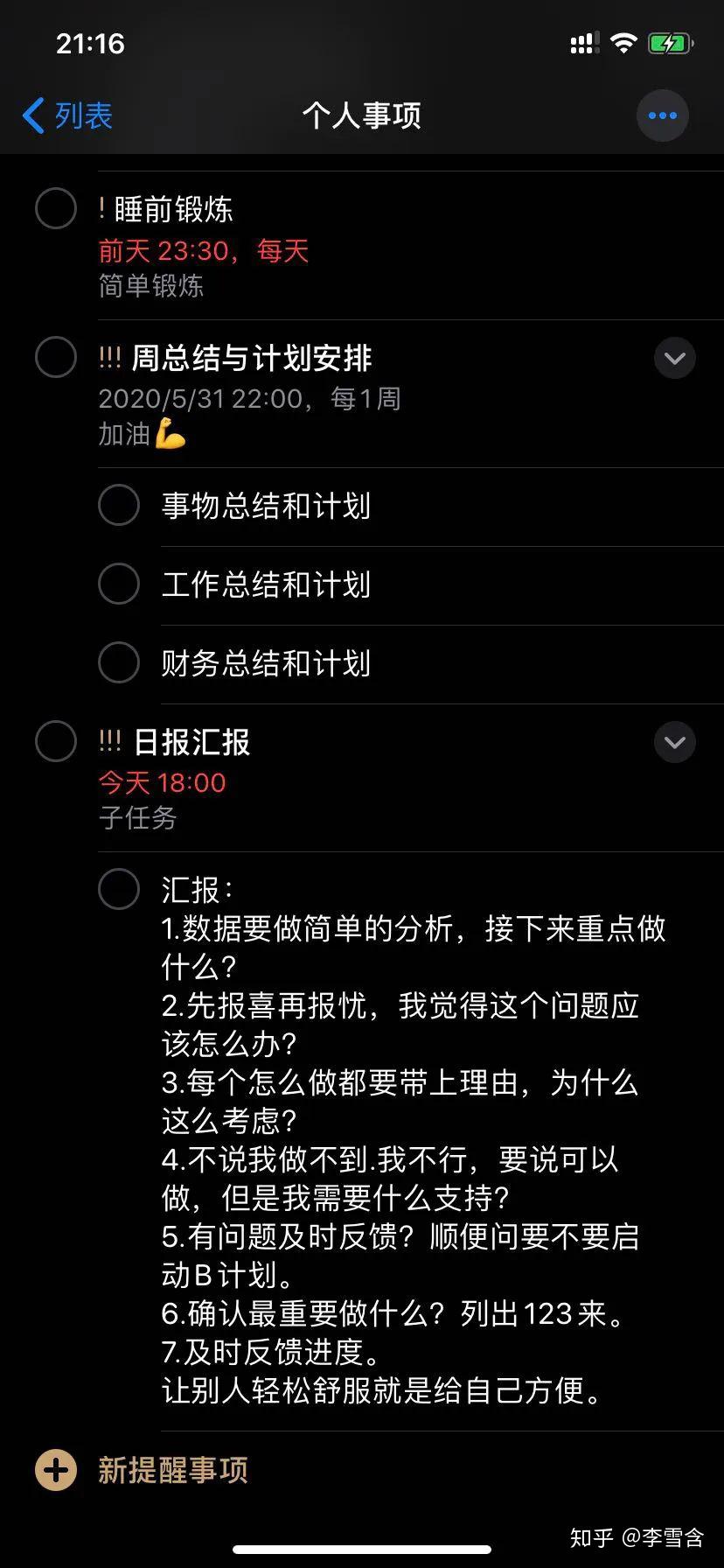
Task: Complete the 汇报 subtask
Action: 119,889
